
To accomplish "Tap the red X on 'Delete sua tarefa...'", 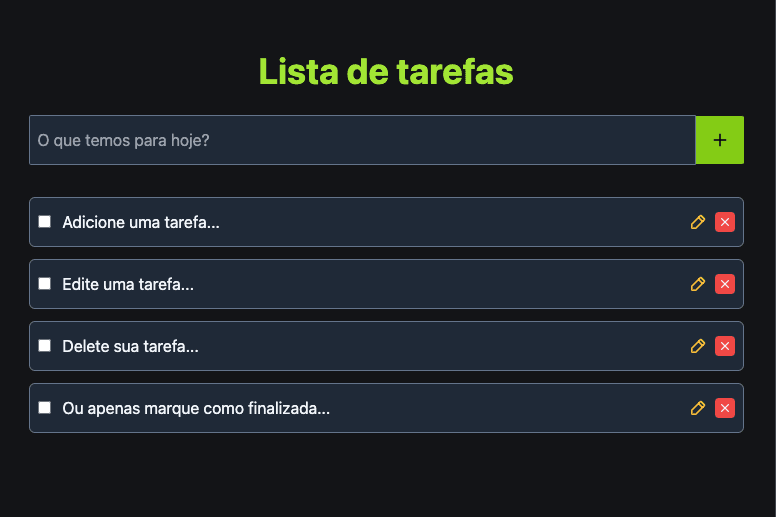I will (x=725, y=346).
